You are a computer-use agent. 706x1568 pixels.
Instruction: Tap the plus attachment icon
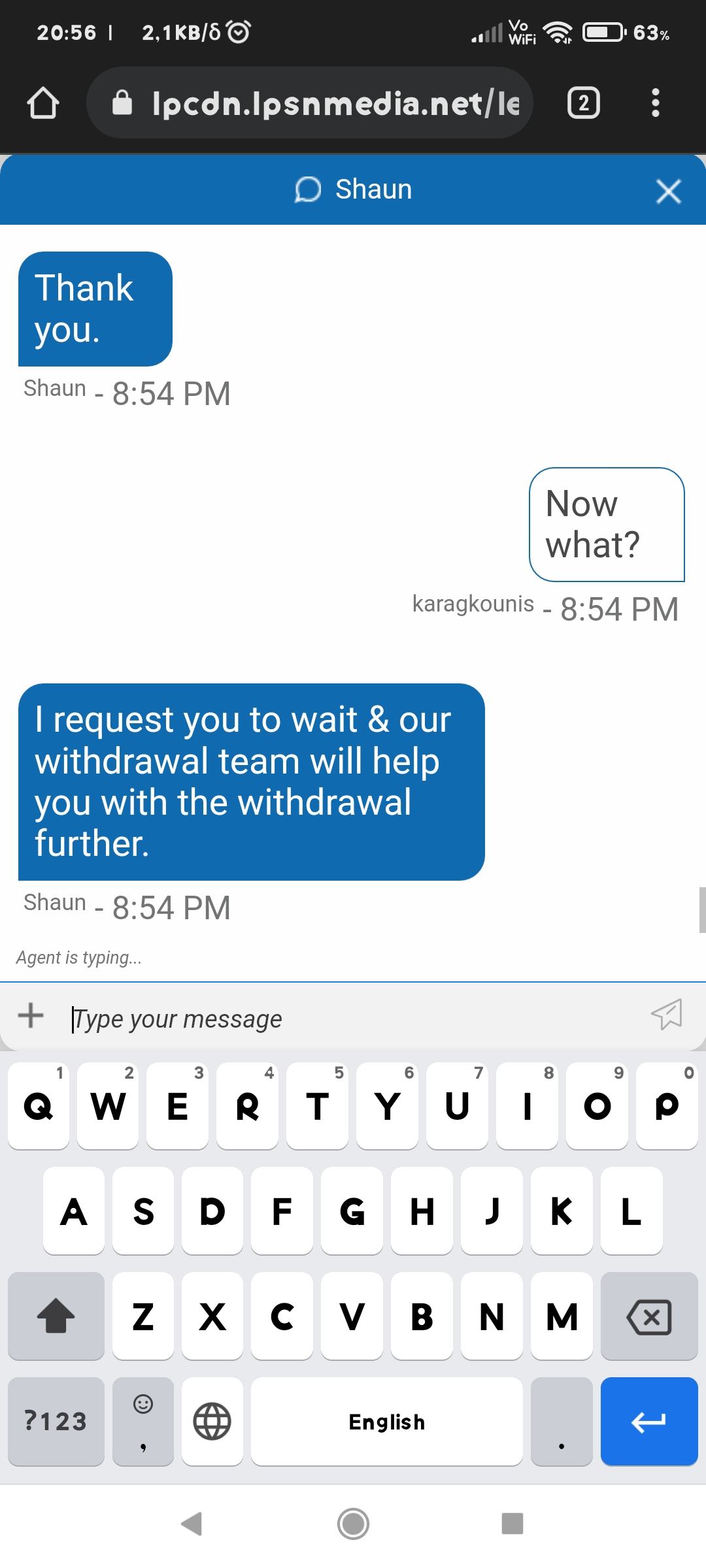[31, 1016]
